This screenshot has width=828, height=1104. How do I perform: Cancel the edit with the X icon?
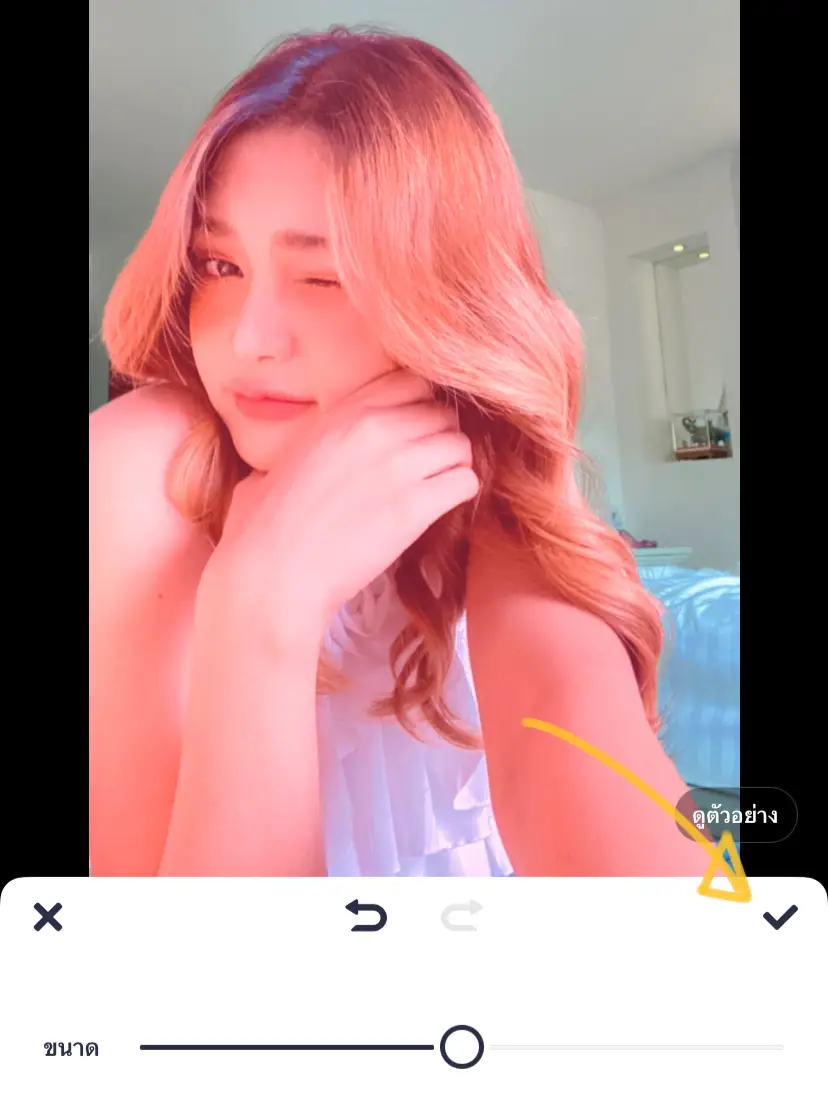click(x=48, y=916)
